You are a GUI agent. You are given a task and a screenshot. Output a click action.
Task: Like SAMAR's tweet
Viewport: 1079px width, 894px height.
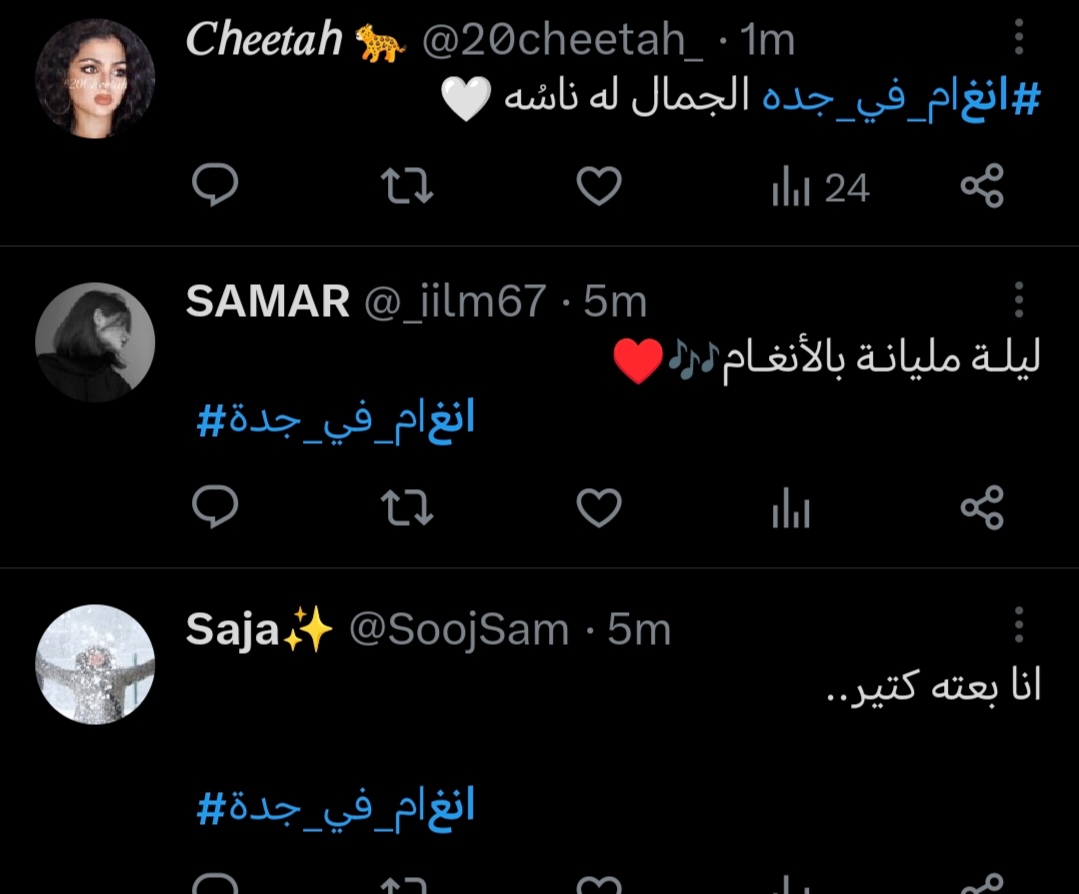pos(600,510)
